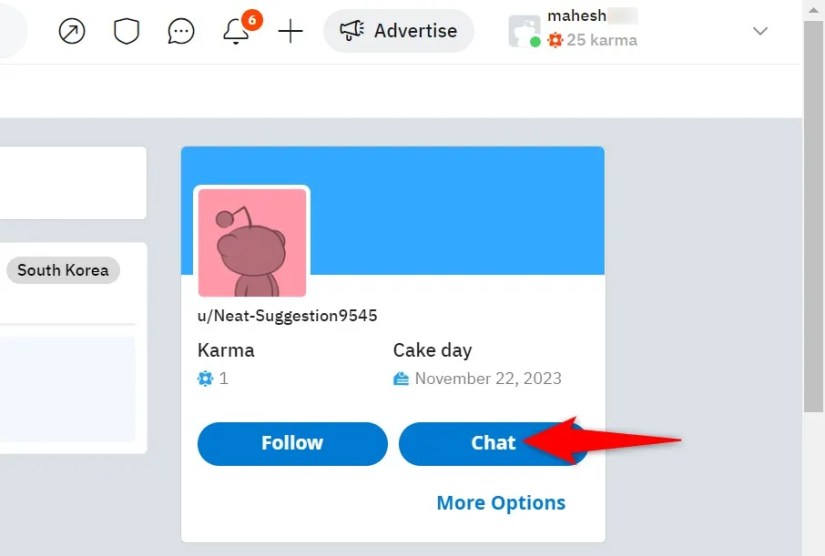Open the popular arrow icon in header

coord(72,31)
